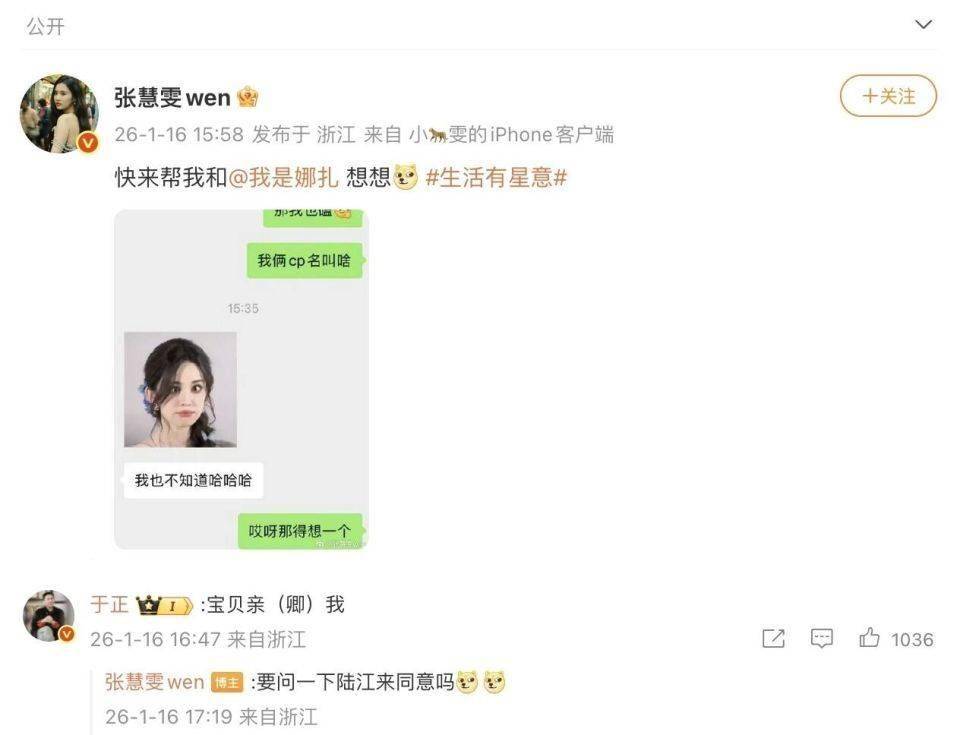Screen dimensions: 960x735
Task: Reply to 于正's comment
Action: click(821, 639)
